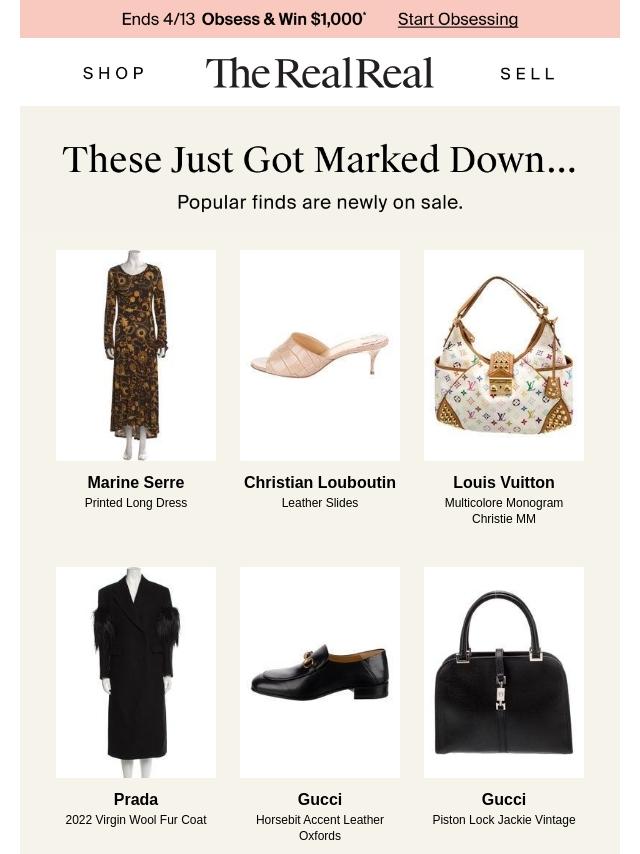
Task: Open the Marine Serre Printed Long Dress
Action: tap(136, 356)
